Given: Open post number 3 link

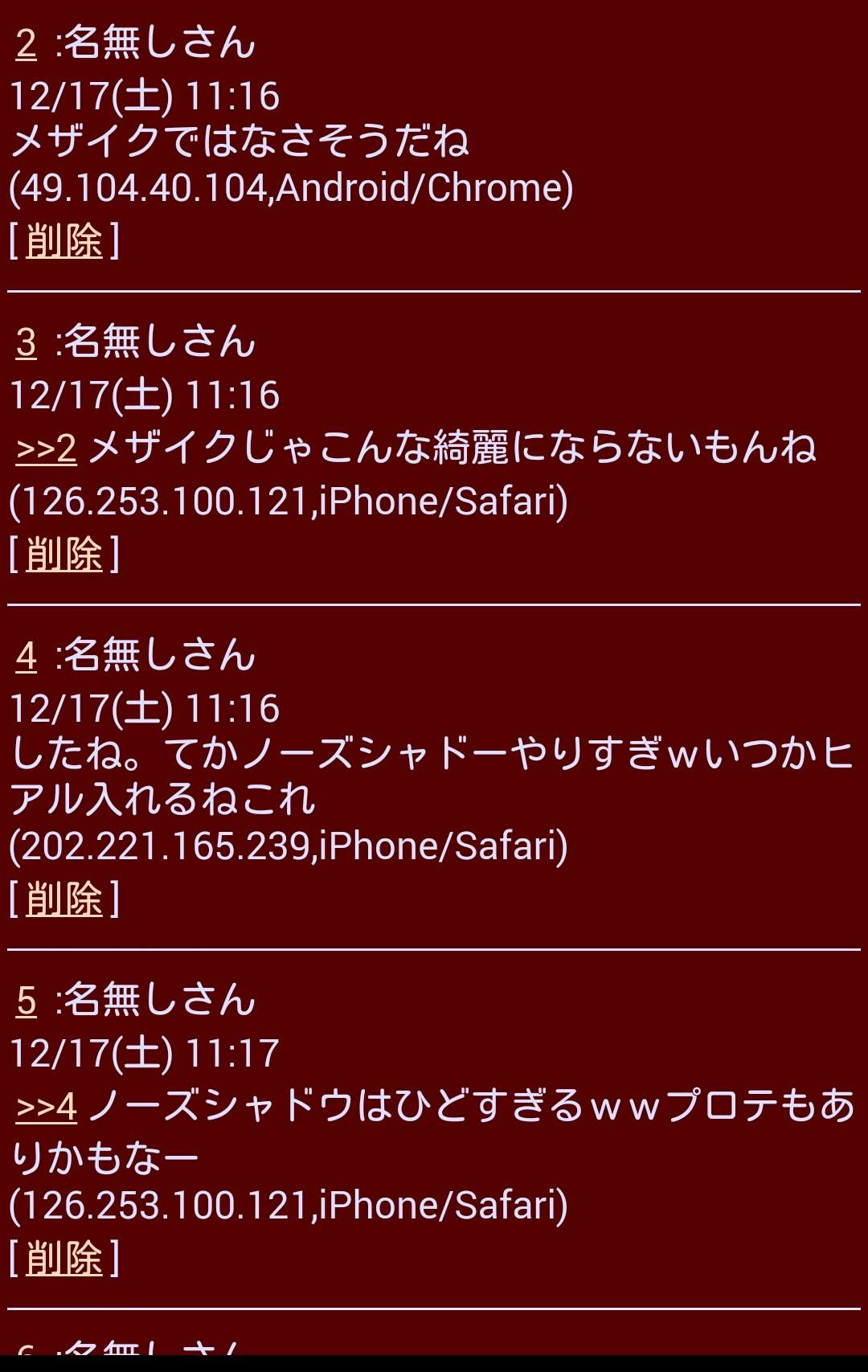Looking at the screenshot, I should [27, 342].
